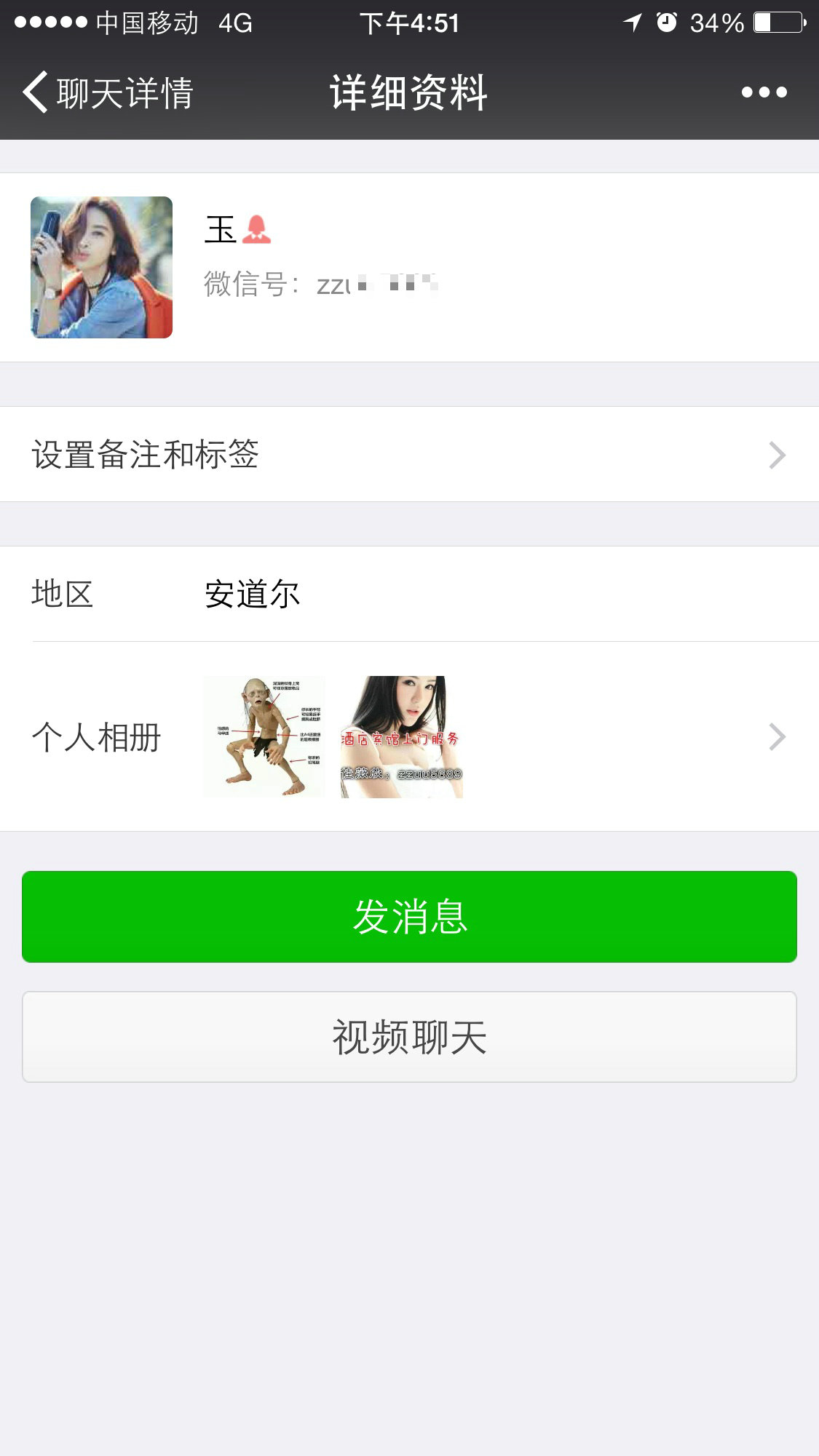Open the first album photo thumbnail
The height and width of the screenshot is (1456, 819).
point(264,736)
